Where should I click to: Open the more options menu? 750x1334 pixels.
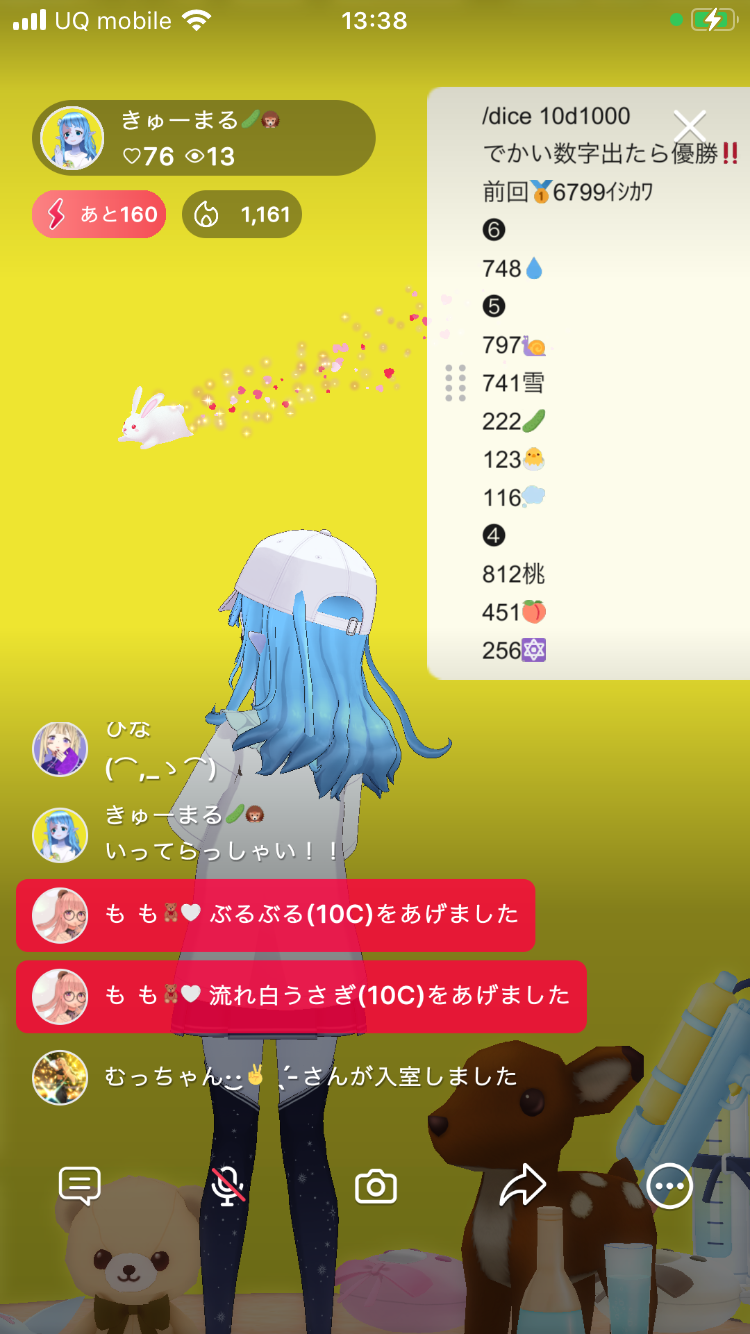click(x=669, y=1186)
